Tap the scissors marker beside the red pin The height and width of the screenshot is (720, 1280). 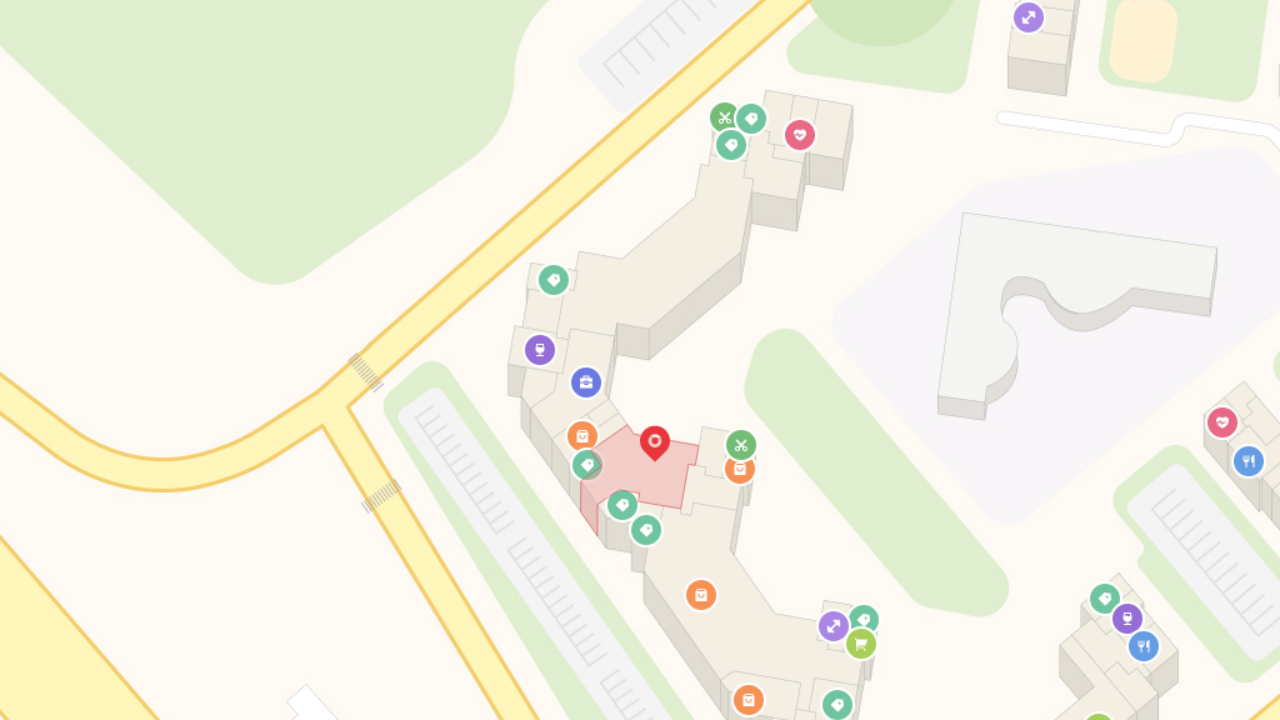[x=741, y=445]
